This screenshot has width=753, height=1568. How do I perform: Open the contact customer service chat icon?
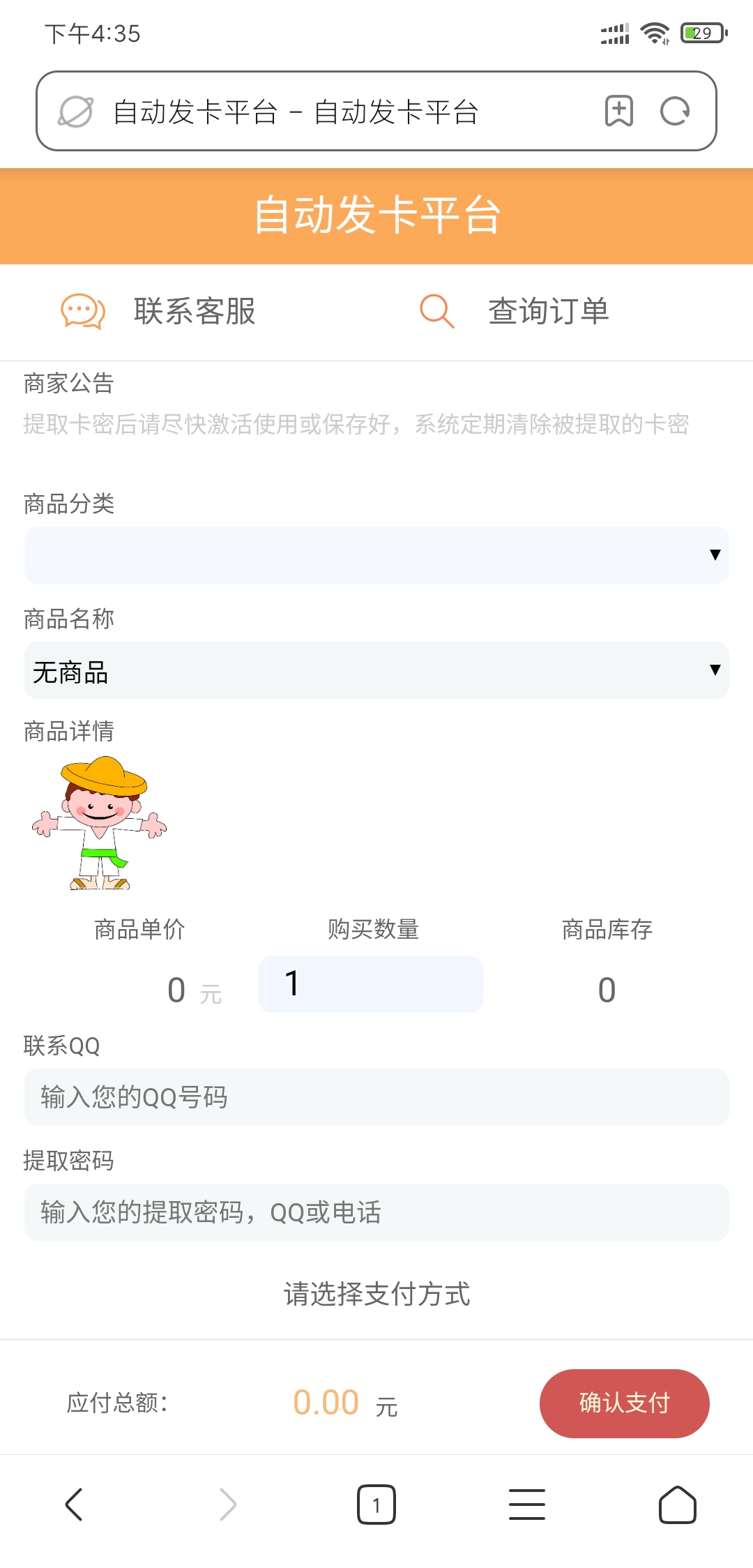(x=82, y=312)
